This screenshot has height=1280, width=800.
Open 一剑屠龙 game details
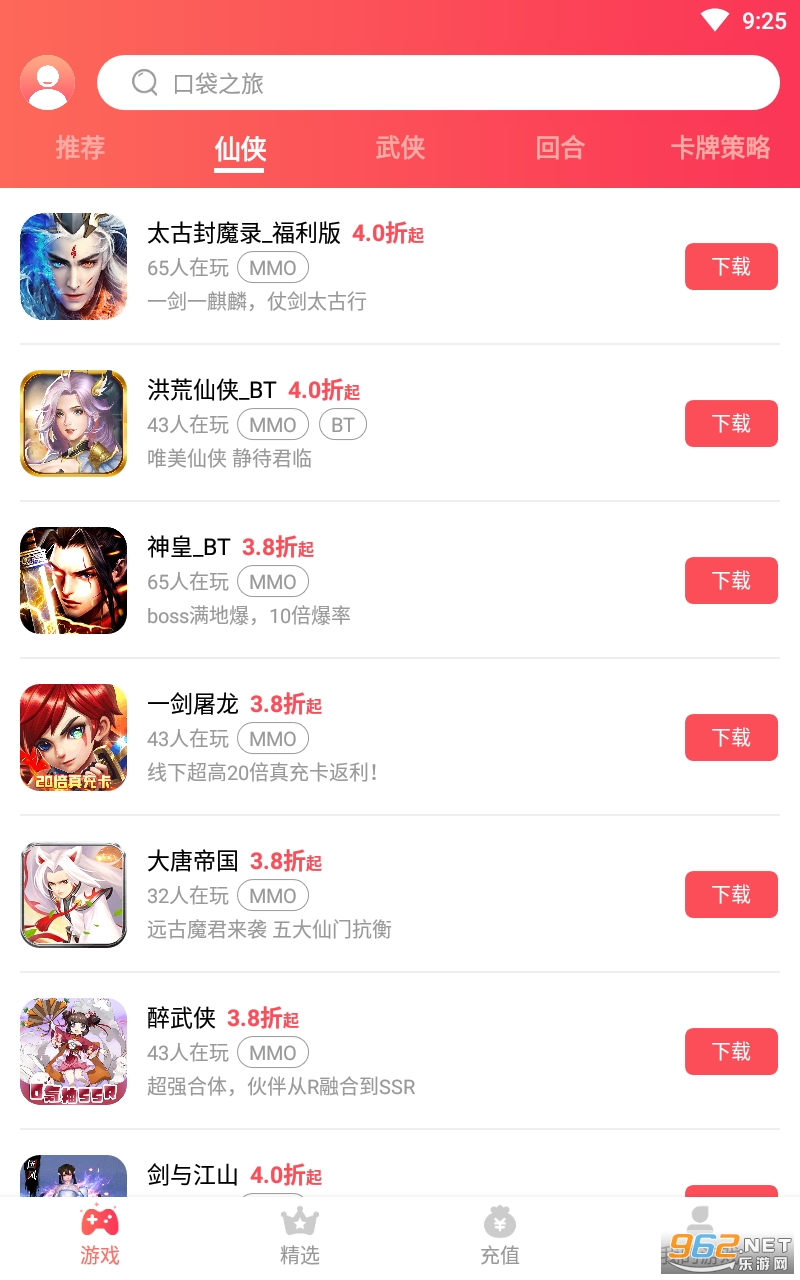click(x=193, y=705)
